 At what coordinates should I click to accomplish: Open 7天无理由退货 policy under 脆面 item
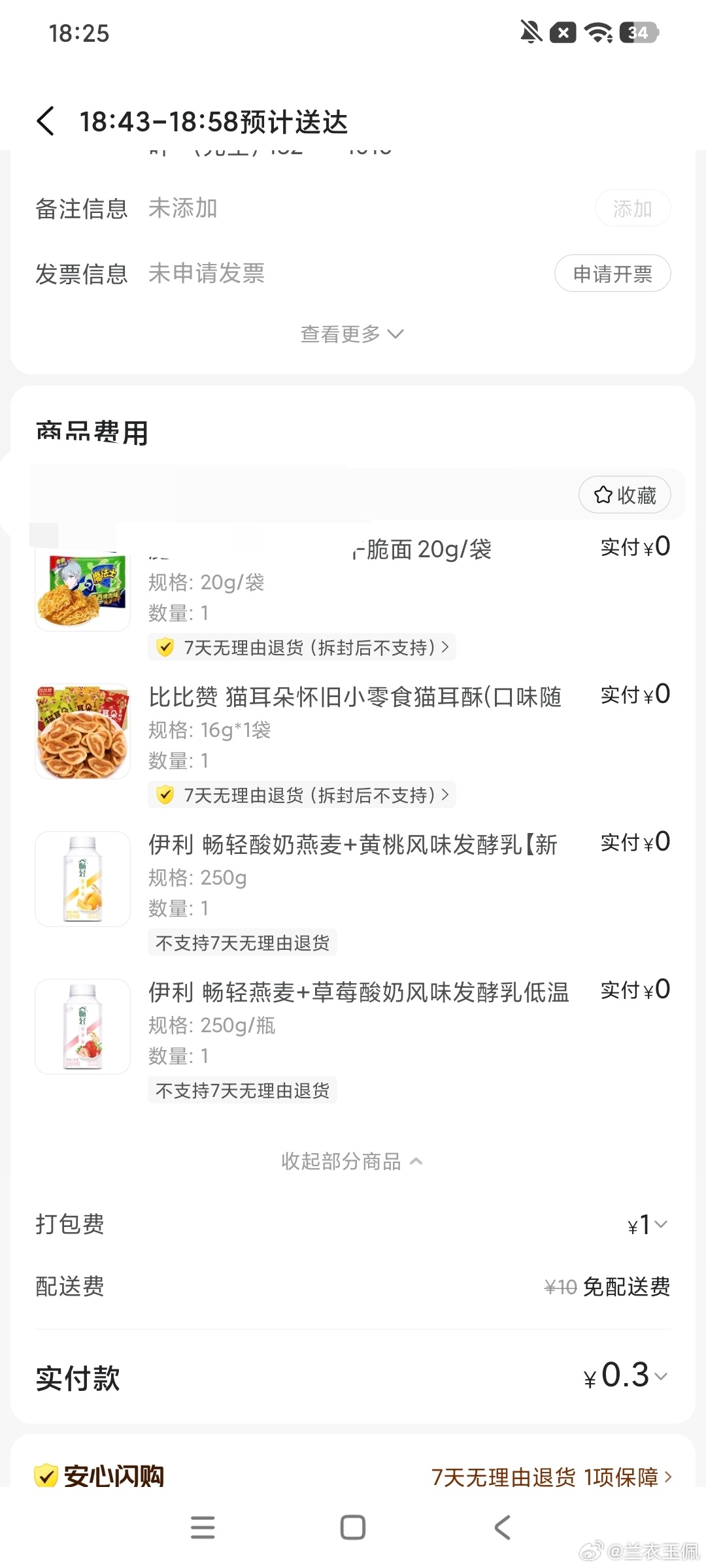[x=302, y=647]
